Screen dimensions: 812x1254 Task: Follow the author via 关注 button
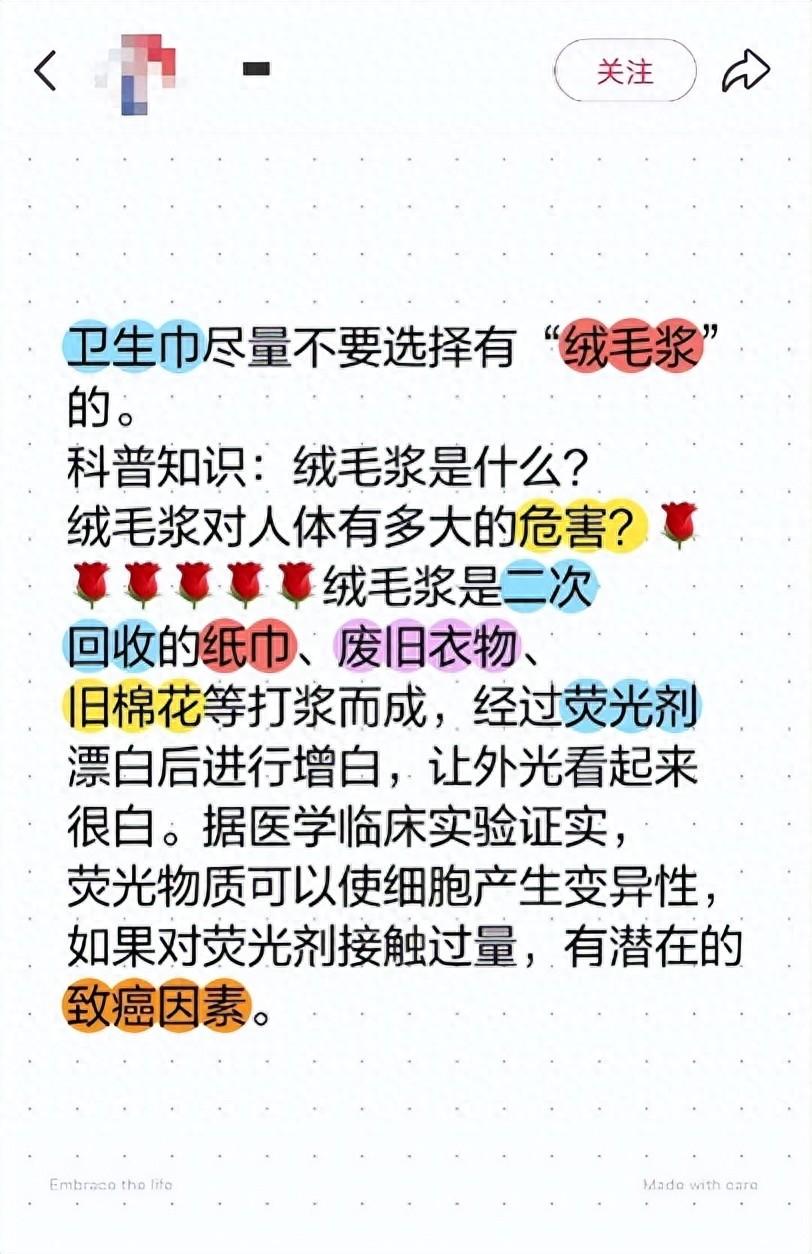point(625,71)
